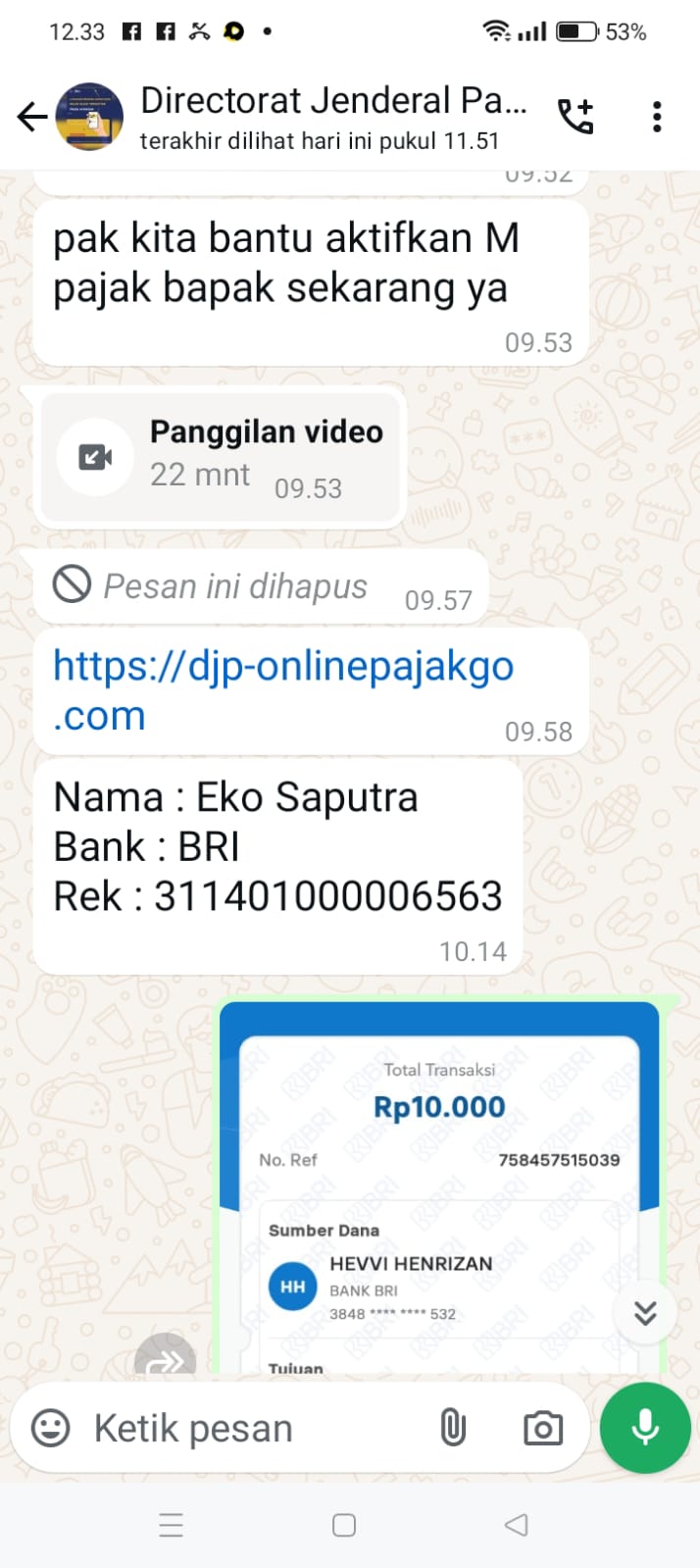The height and width of the screenshot is (1568, 700).
Task: Open the emoji picker
Action: [51, 1428]
